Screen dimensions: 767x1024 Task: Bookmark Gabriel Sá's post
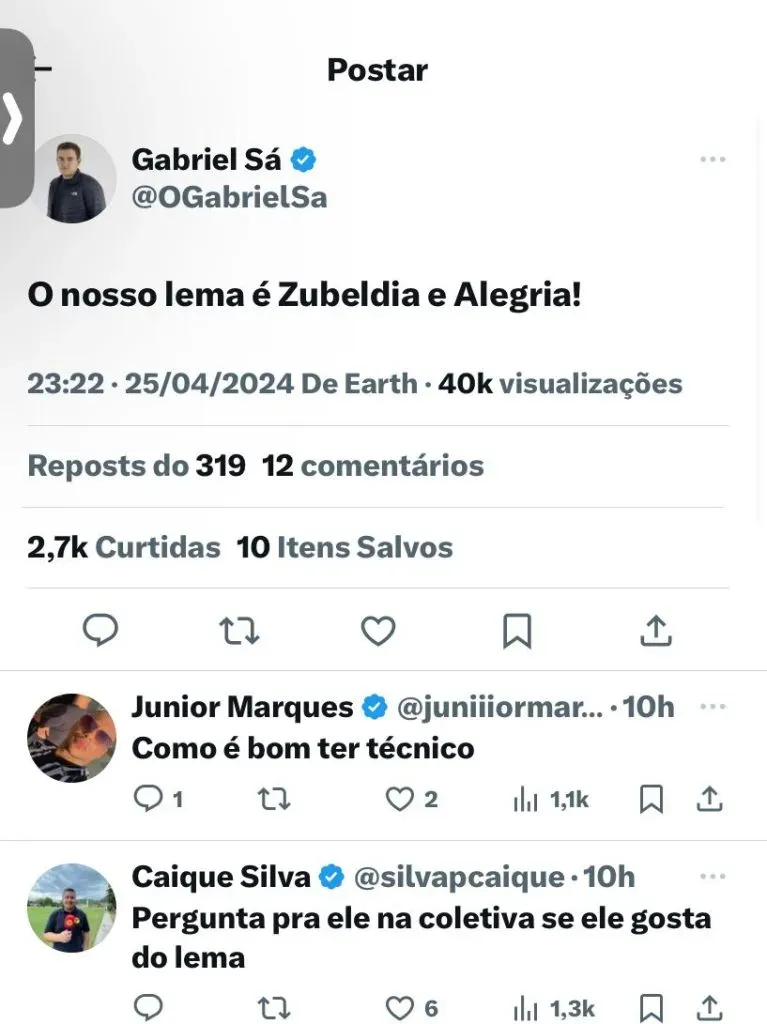point(517,631)
